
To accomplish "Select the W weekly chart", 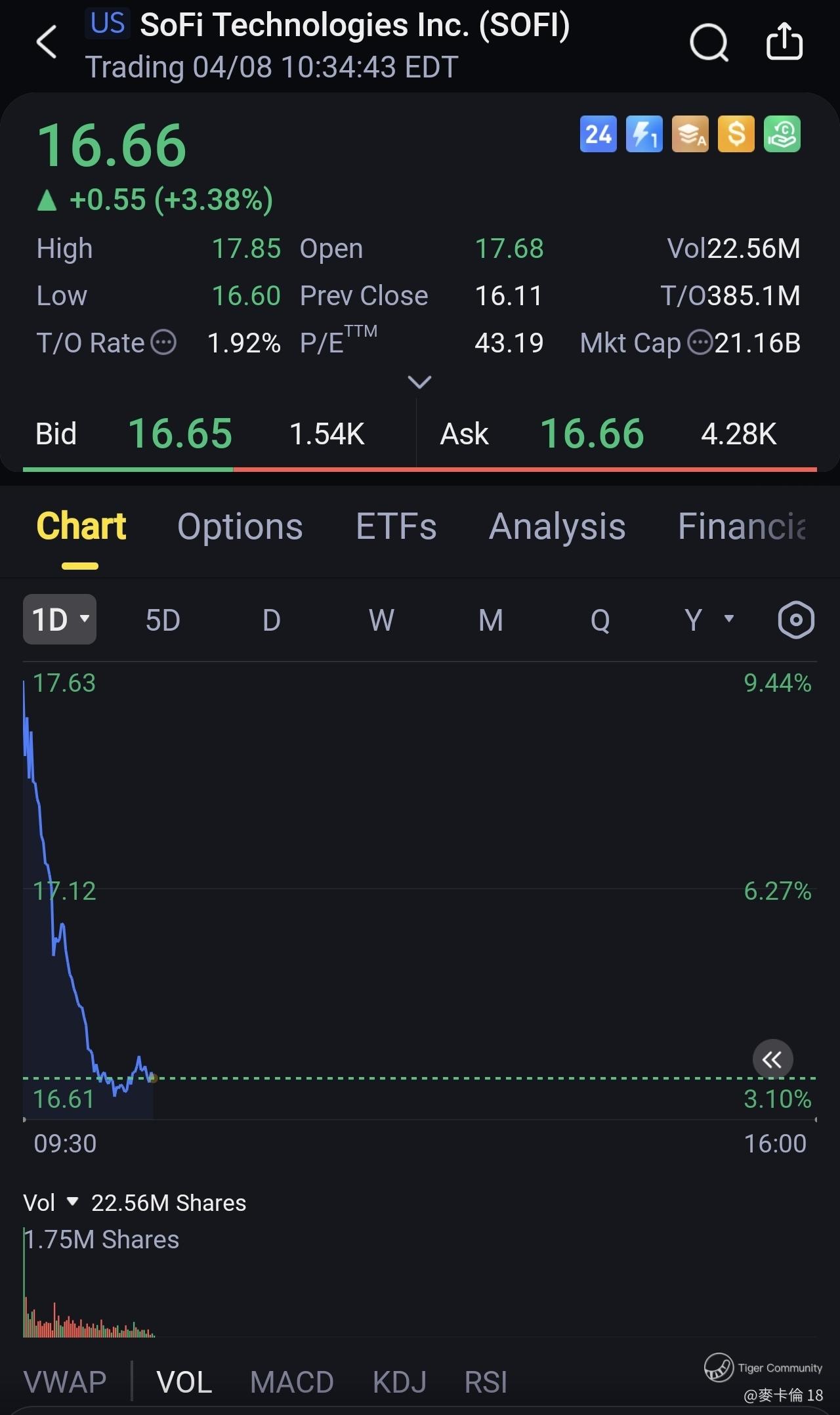I will pos(381,620).
